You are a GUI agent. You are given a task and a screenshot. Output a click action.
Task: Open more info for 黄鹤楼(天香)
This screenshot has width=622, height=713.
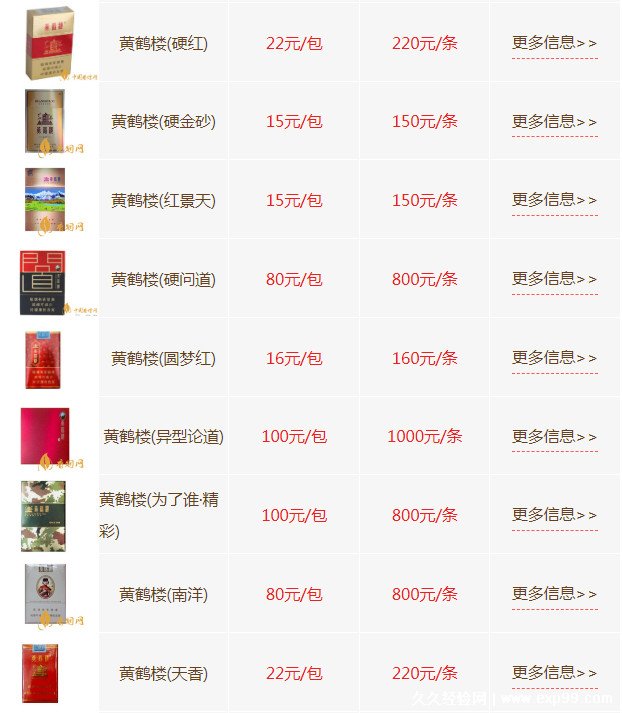tap(554, 673)
